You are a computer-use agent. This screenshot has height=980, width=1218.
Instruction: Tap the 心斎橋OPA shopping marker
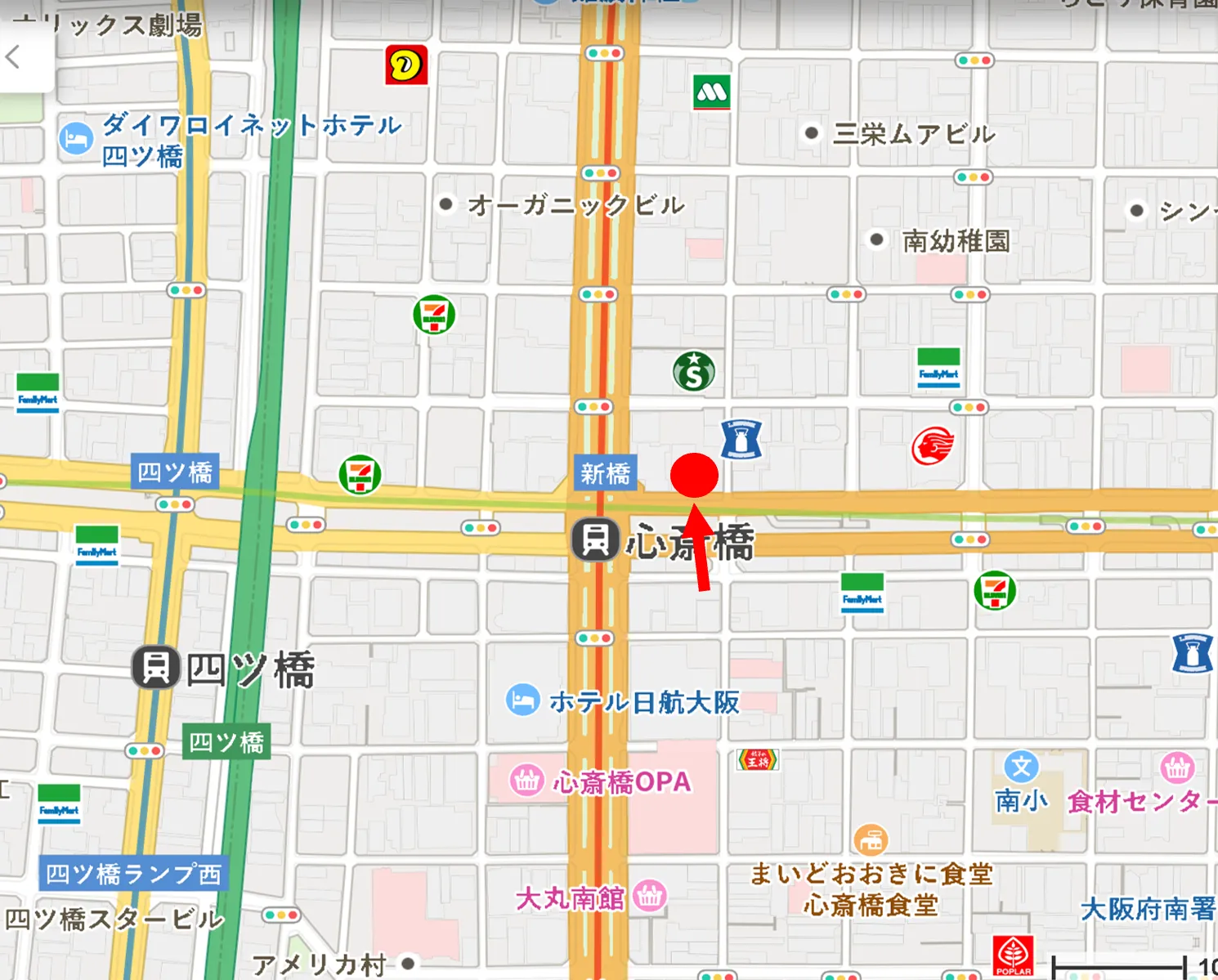527,781
